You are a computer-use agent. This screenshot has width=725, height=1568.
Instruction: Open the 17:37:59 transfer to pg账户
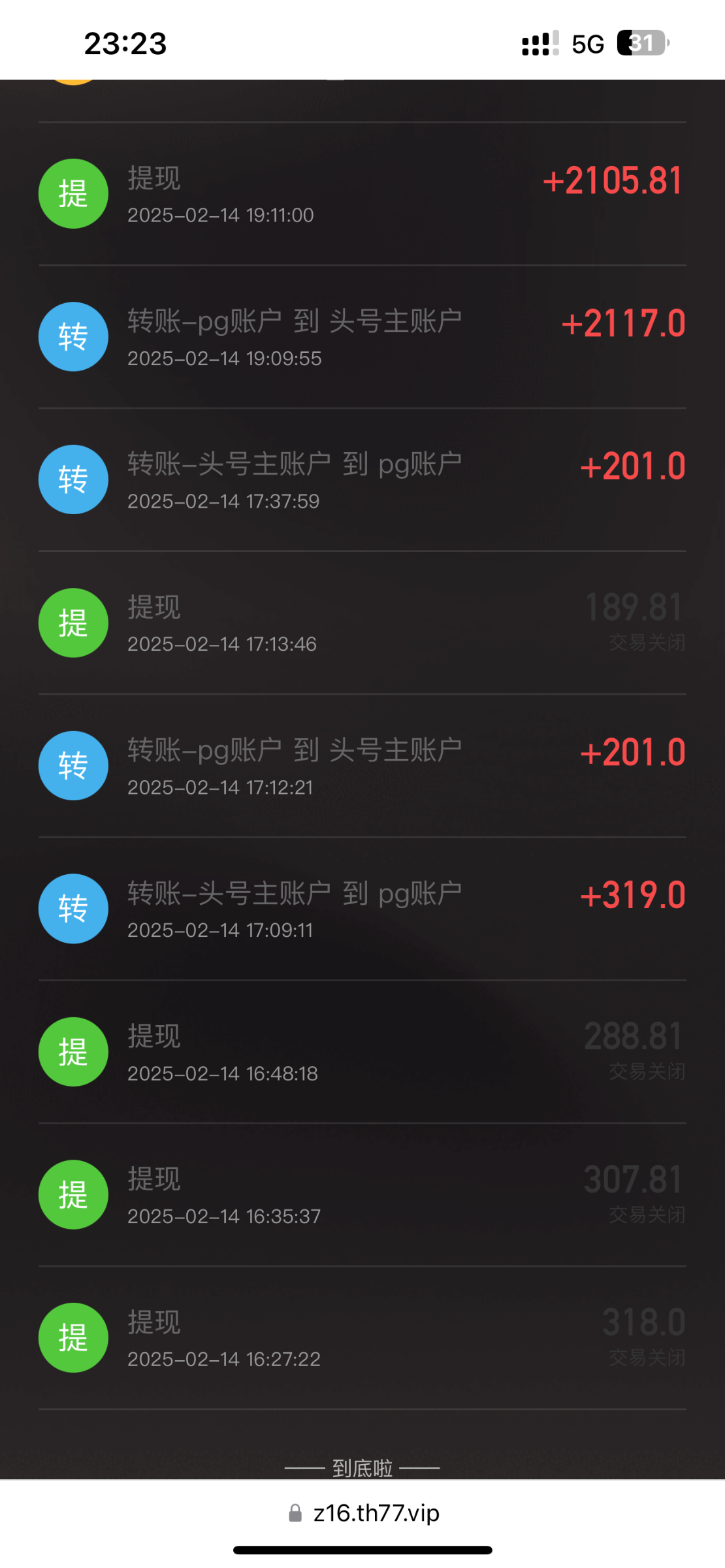coord(362,480)
